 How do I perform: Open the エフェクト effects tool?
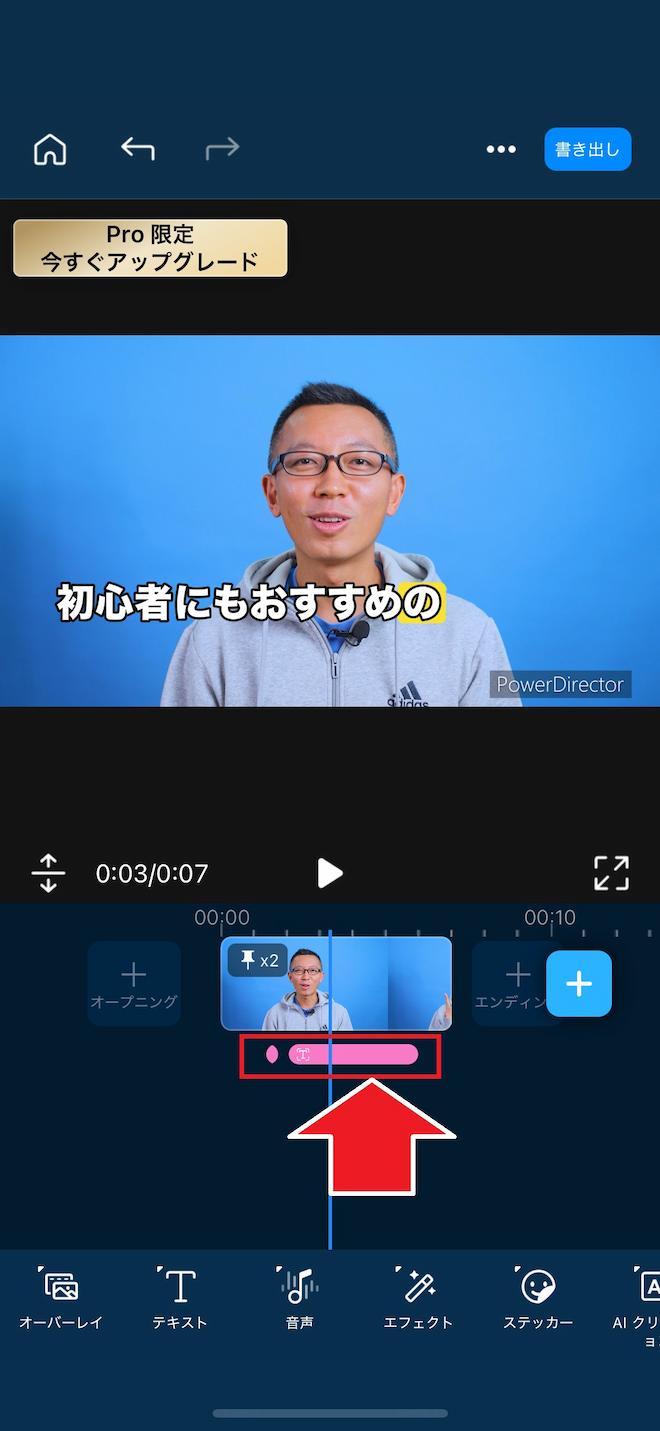click(419, 1297)
